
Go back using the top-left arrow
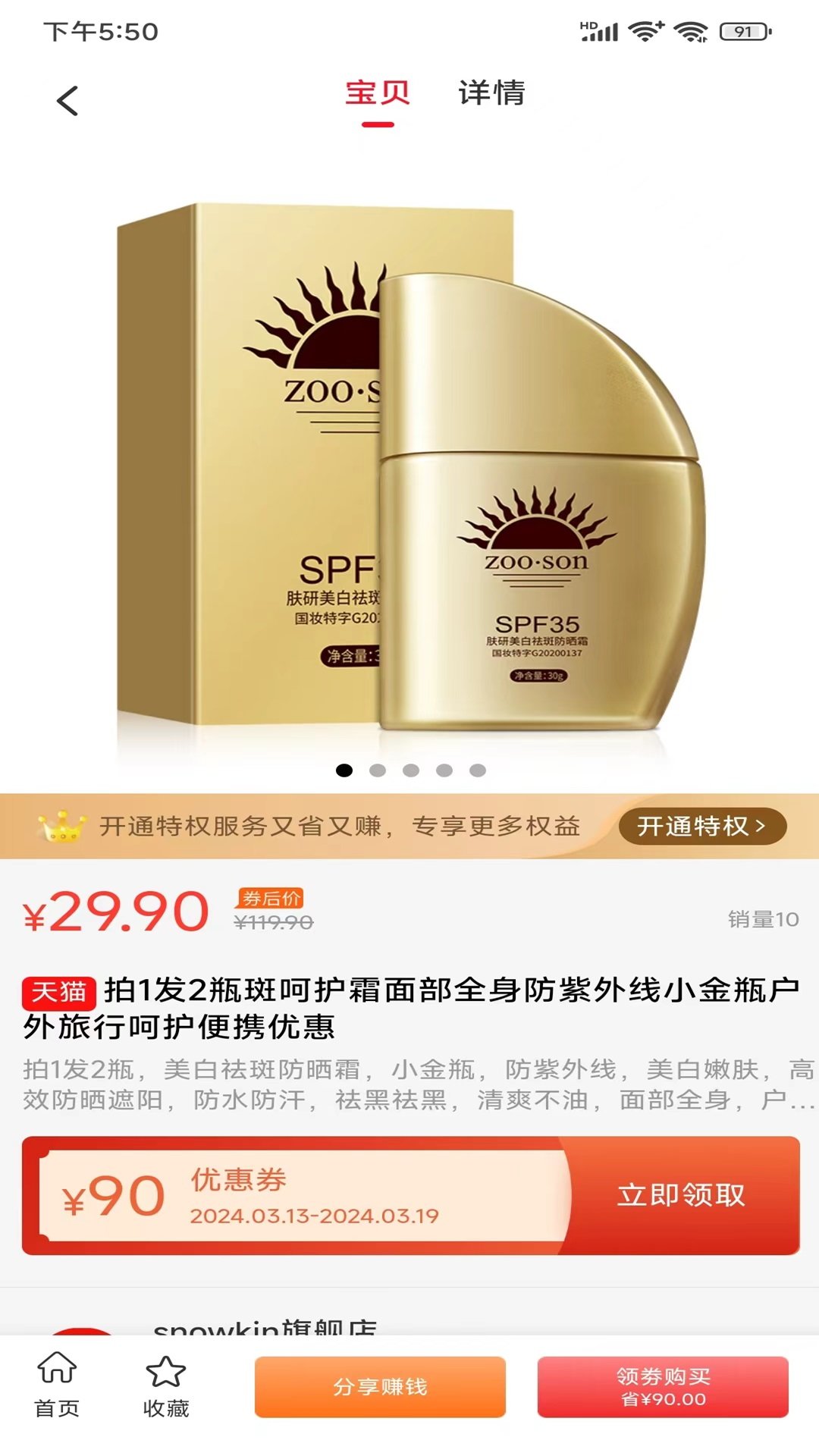[67, 101]
